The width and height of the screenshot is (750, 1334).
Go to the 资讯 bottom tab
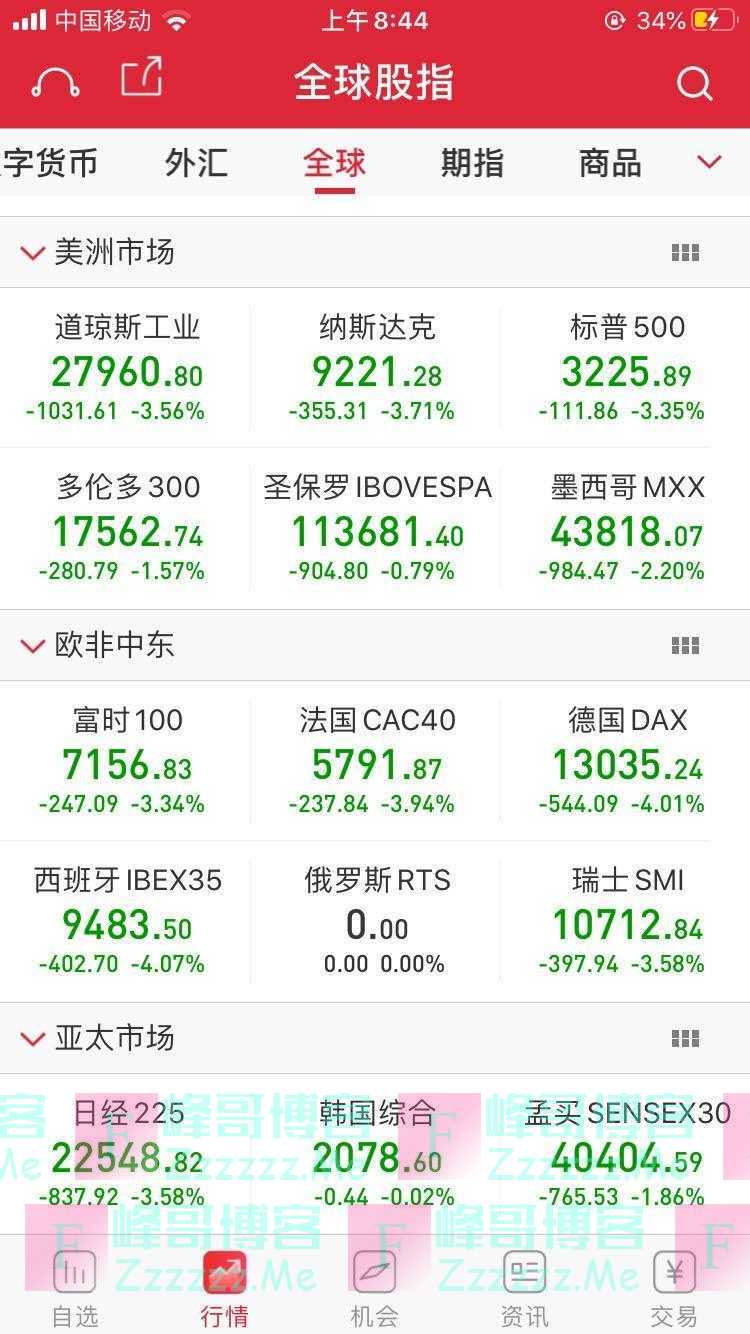point(525,1289)
